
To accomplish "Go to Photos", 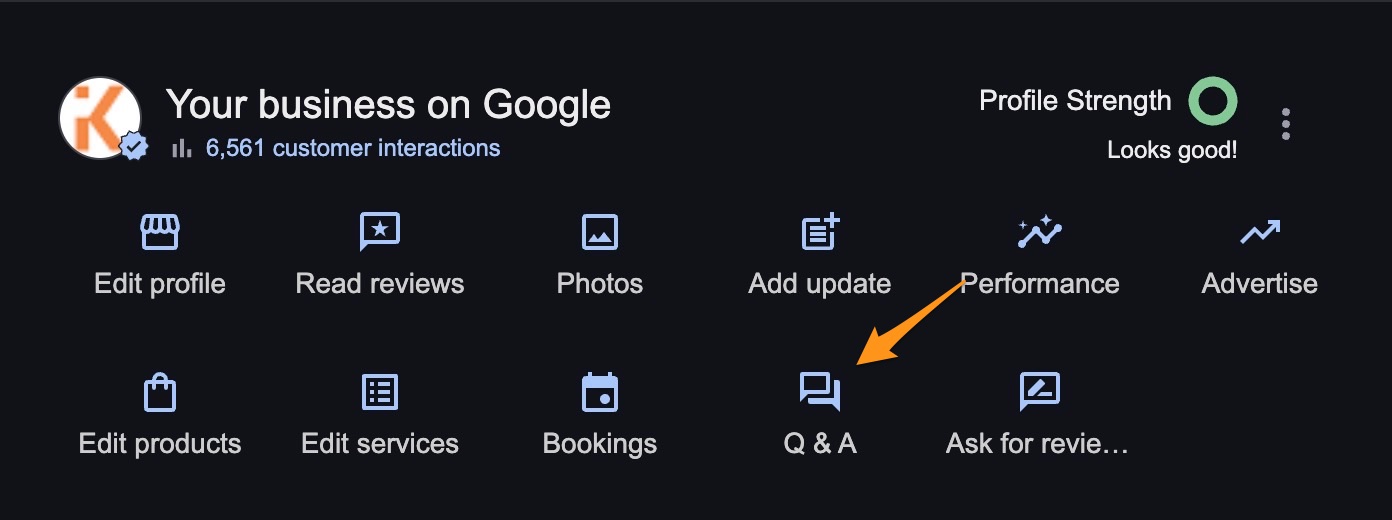I will tap(600, 257).
